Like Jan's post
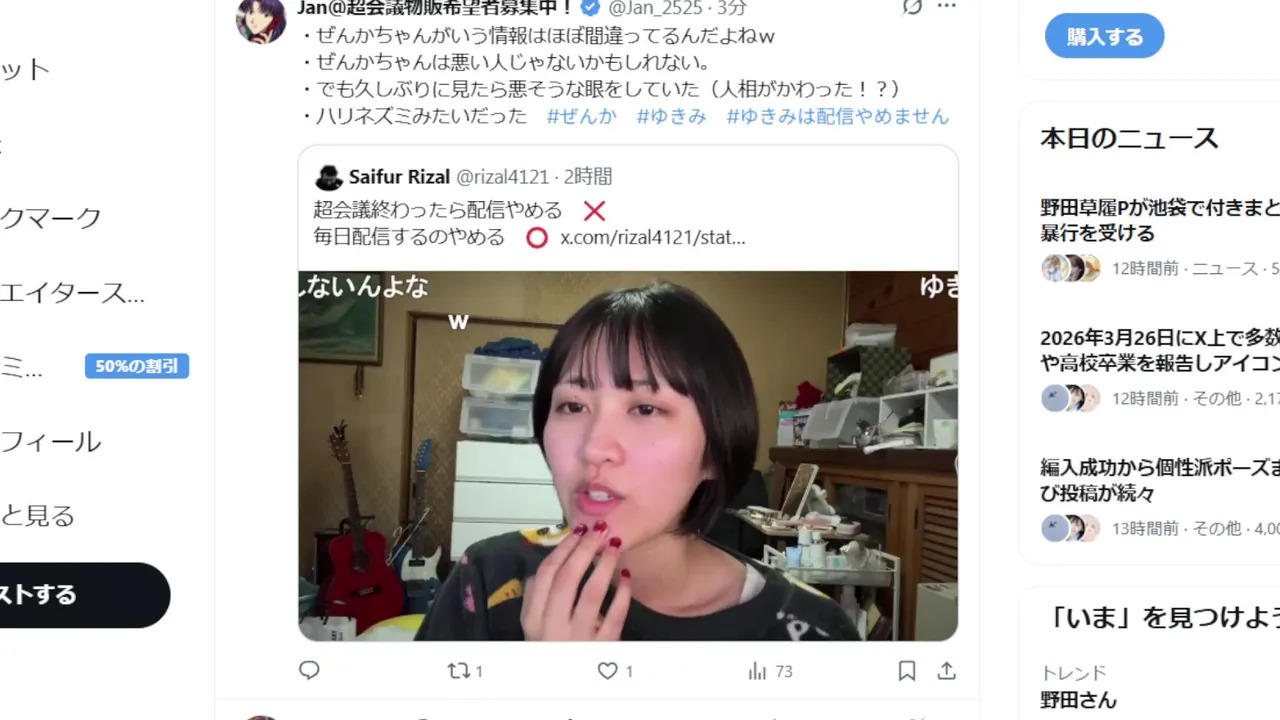Screen dimensions: 1280x720 tap(607, 671)
